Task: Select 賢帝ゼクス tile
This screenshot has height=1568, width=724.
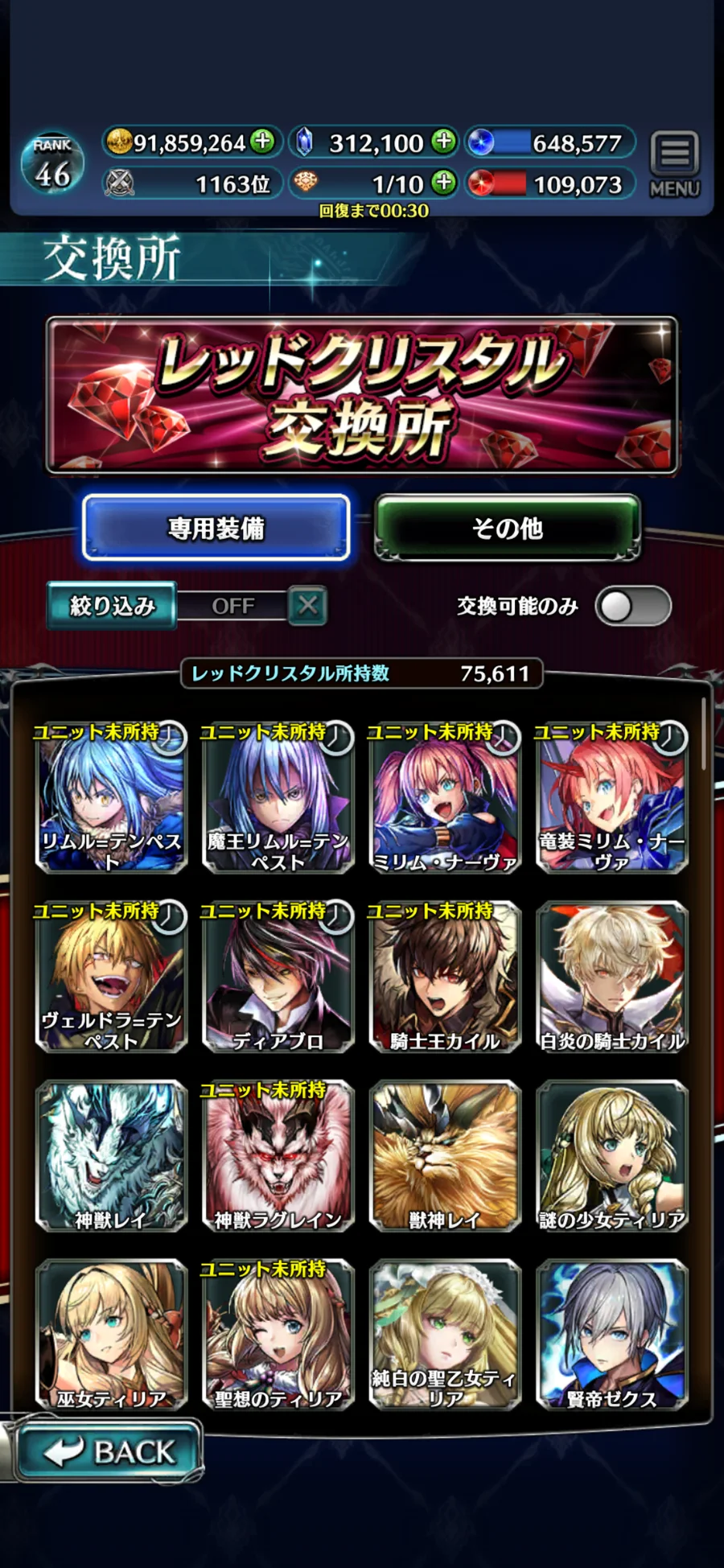Action: (612, 1335)
